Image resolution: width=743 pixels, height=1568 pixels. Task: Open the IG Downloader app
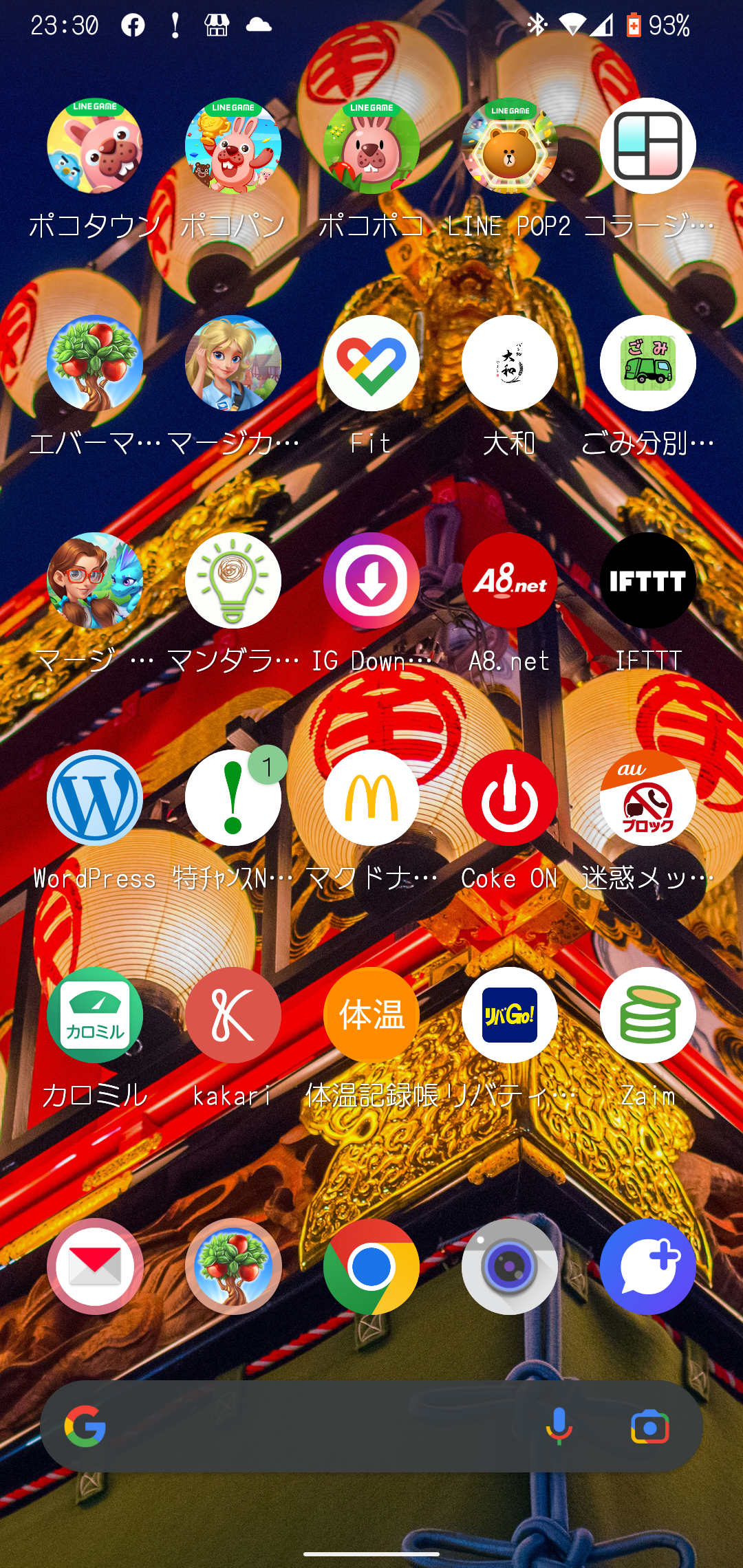click(371, 580)
